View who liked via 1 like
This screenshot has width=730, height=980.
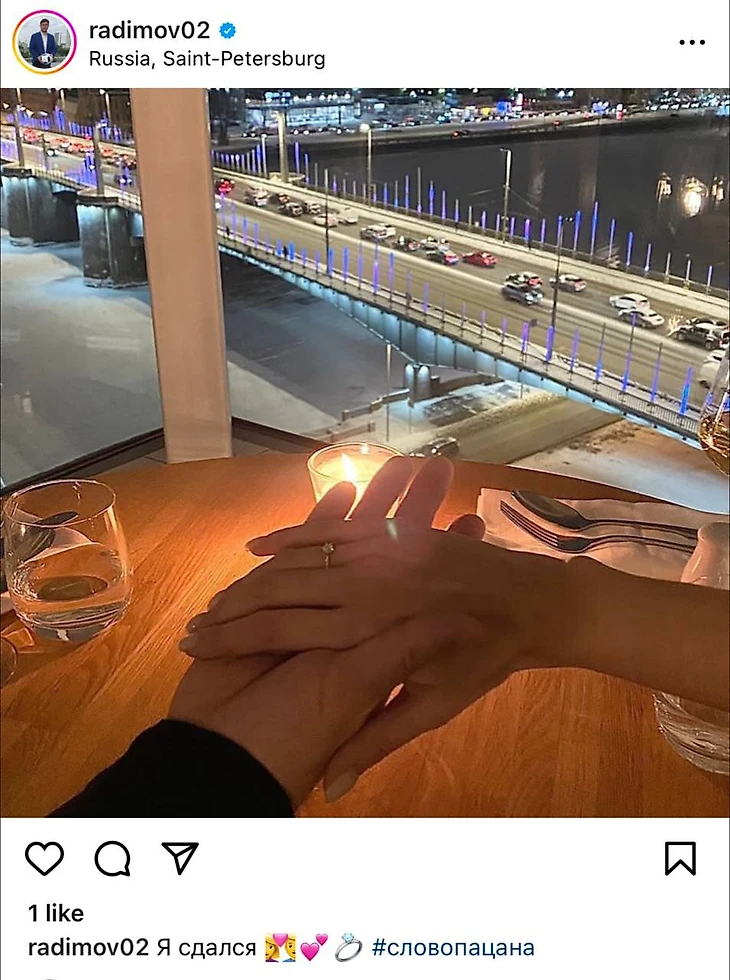tap(56, 913)
